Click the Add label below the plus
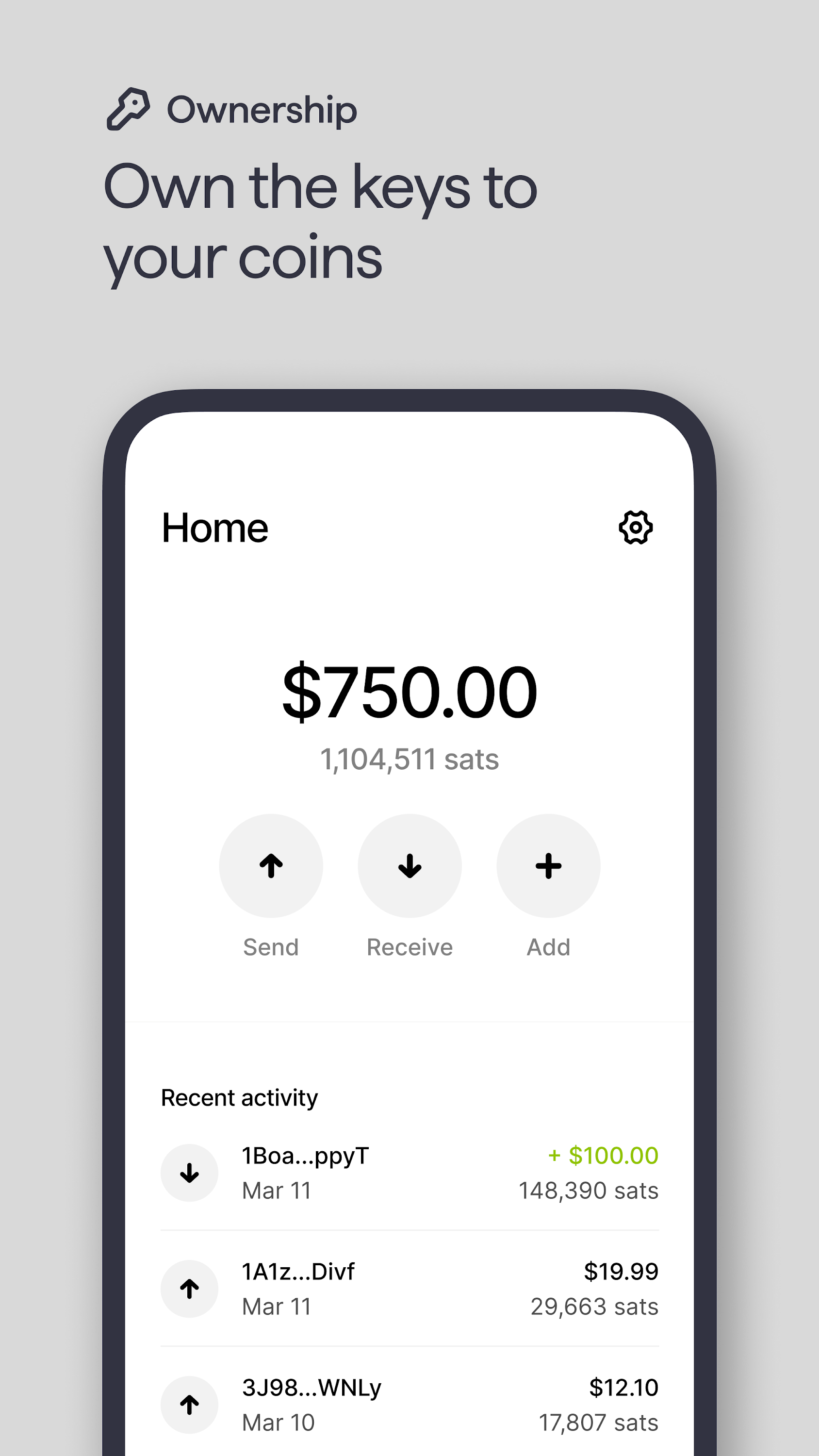Screen dimensions: 819x1456 (548, 947)
